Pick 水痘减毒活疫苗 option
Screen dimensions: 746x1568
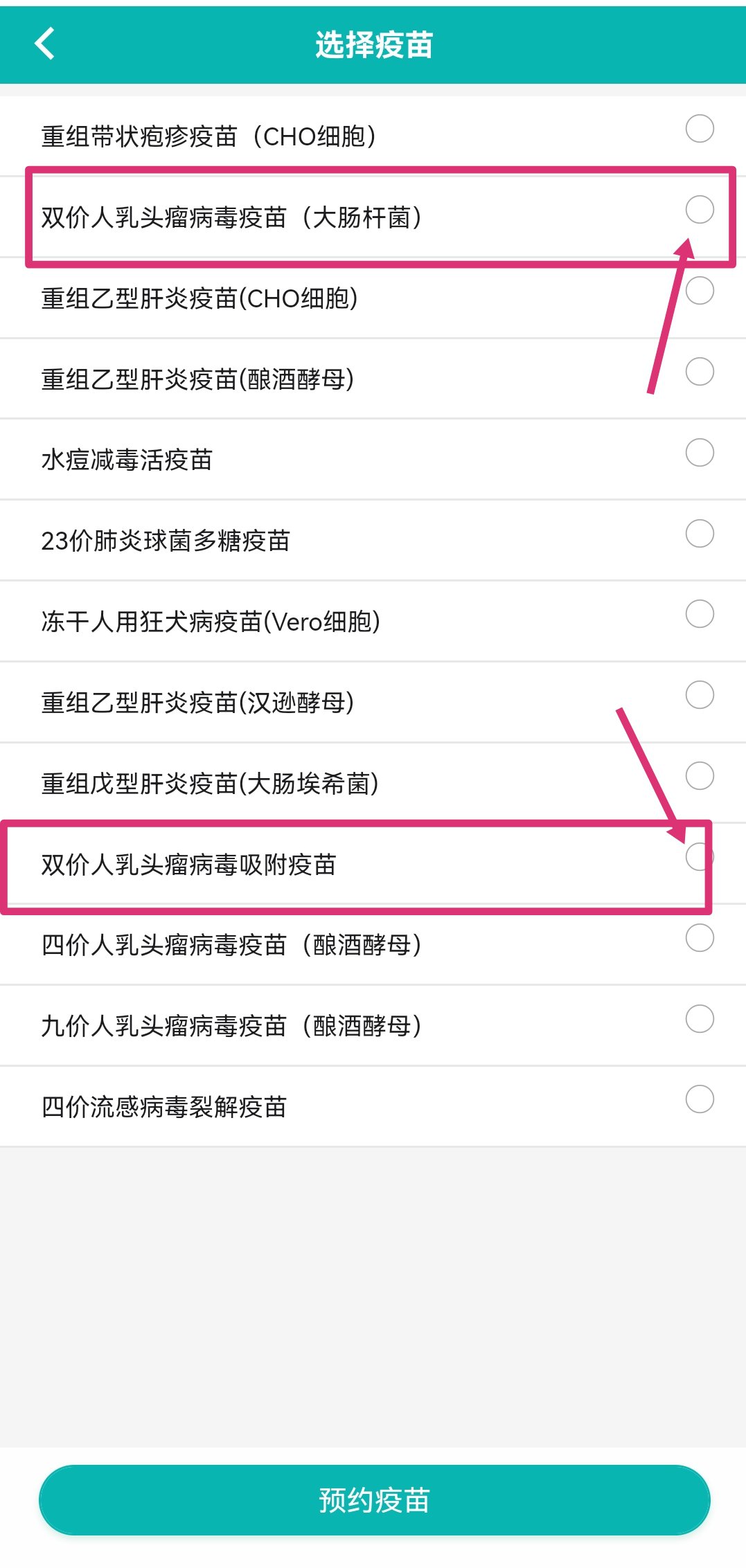click(699, 453)
